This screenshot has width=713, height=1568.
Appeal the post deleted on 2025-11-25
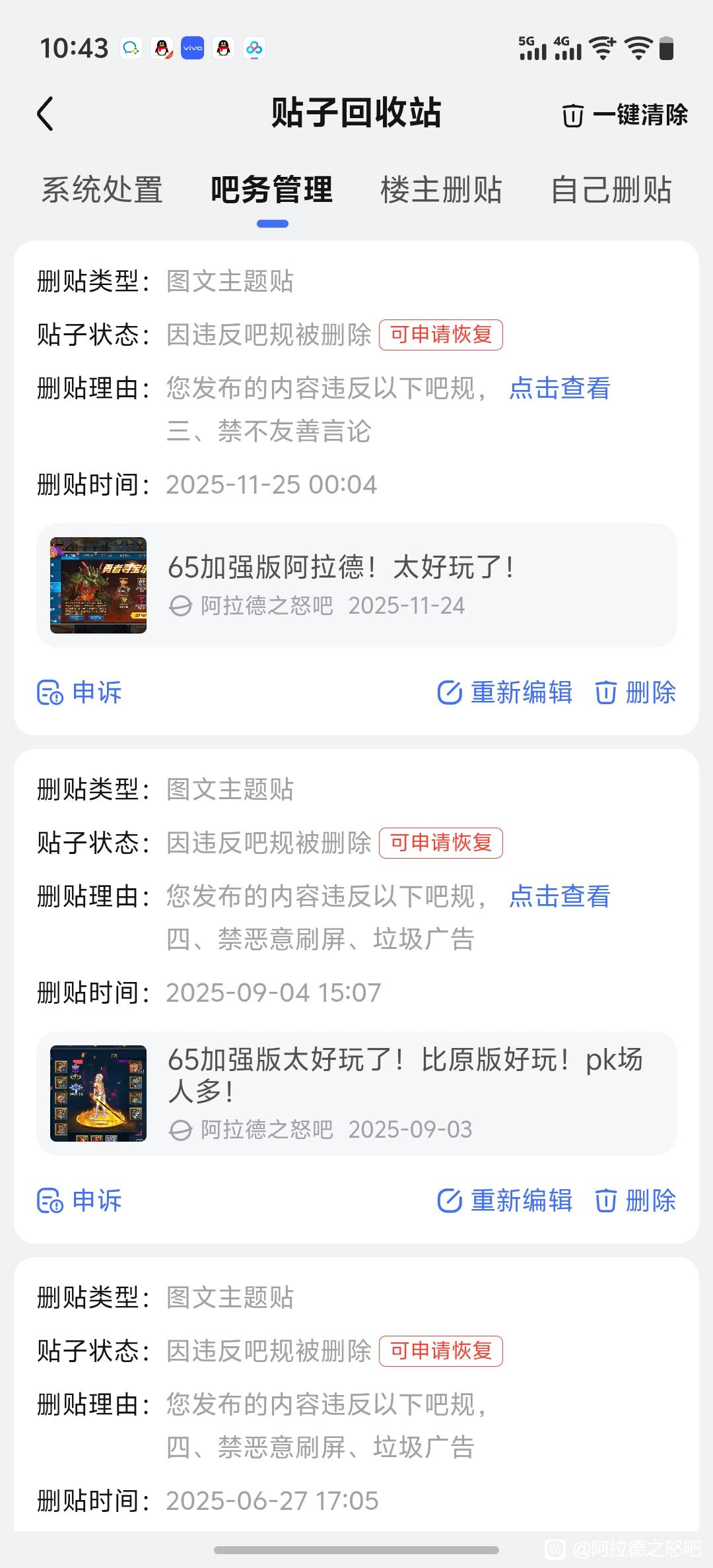(80, 693)
